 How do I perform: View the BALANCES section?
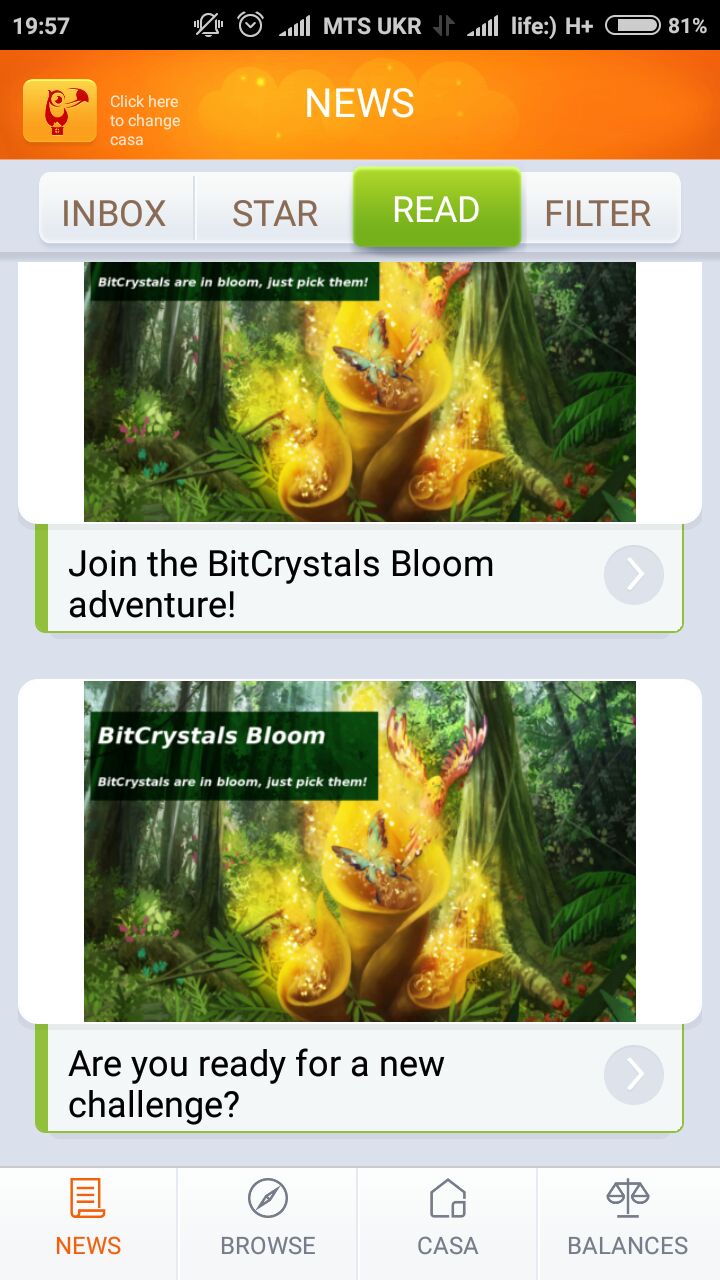pyautogui.click(x=628, y=1218)
